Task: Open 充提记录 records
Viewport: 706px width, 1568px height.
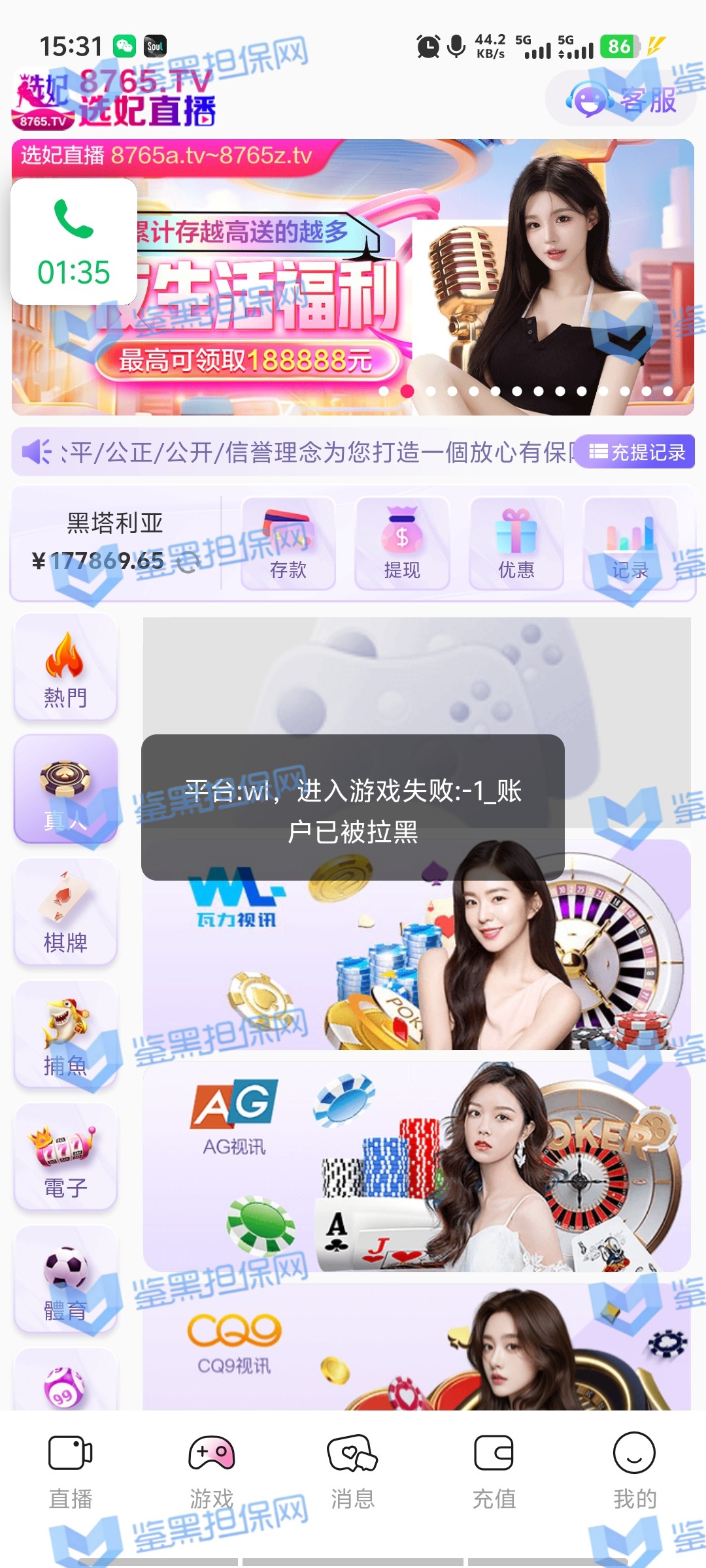Action: [635, 452]
